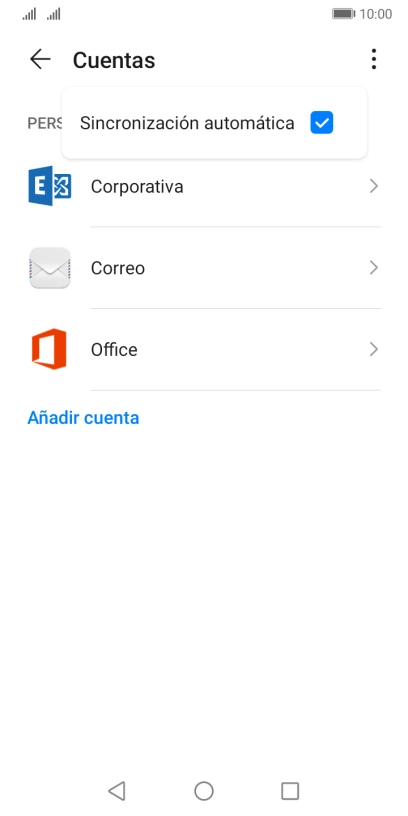Open the Office account row
The image size is (408, 816).
[x=204, y=349]
